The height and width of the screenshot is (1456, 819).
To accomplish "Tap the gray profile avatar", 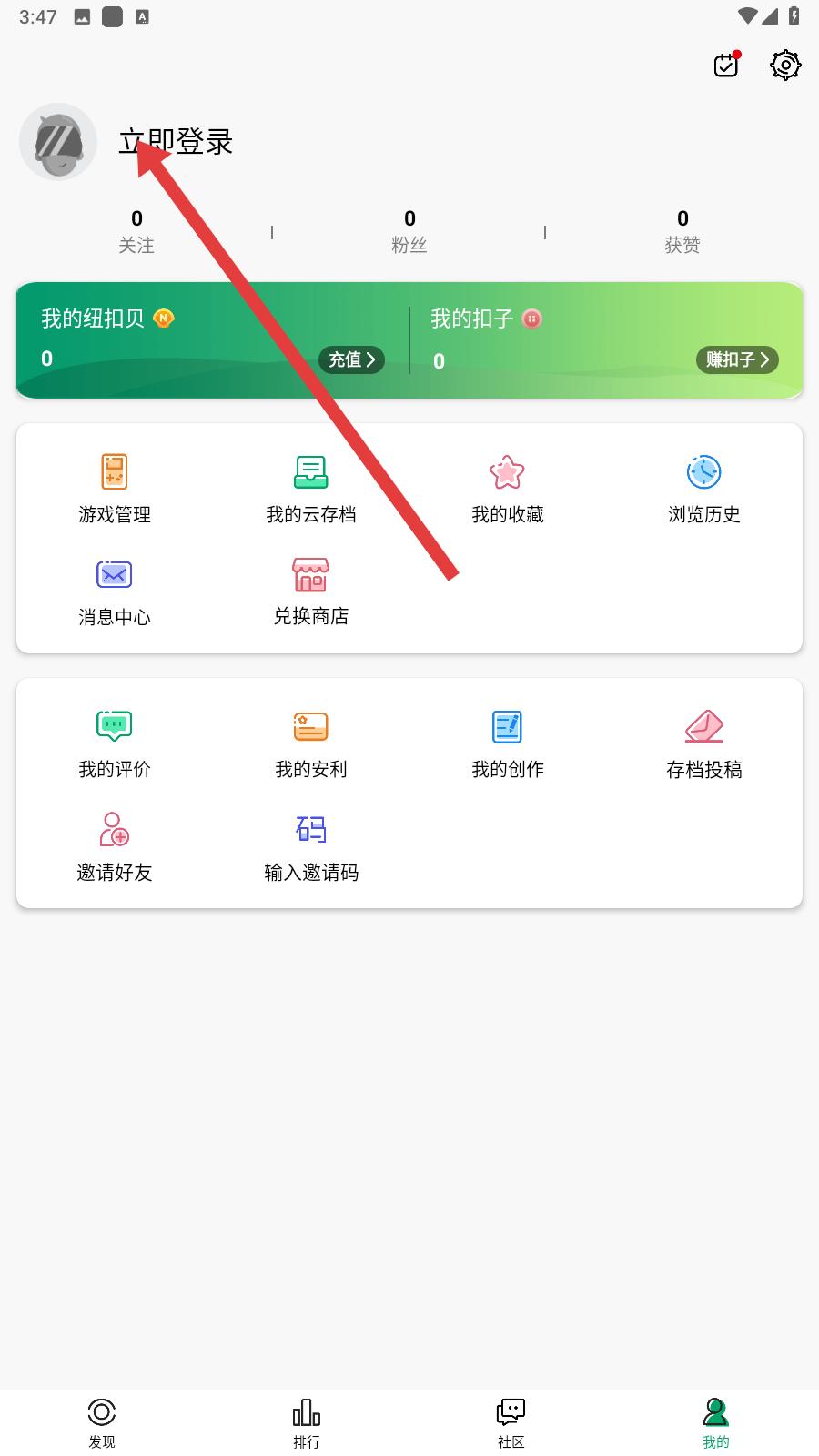I will (x=58, y=142).
